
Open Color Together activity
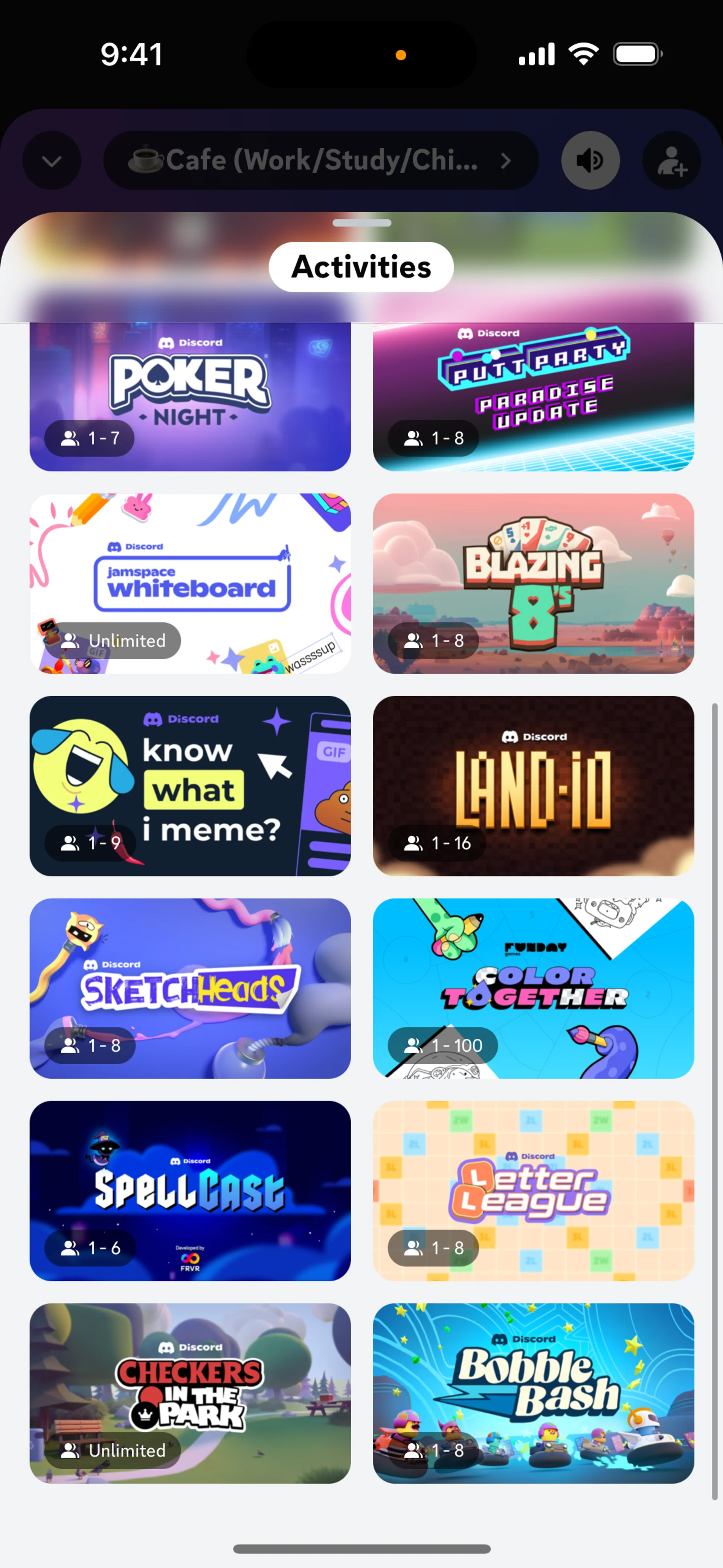click(533, 988)
